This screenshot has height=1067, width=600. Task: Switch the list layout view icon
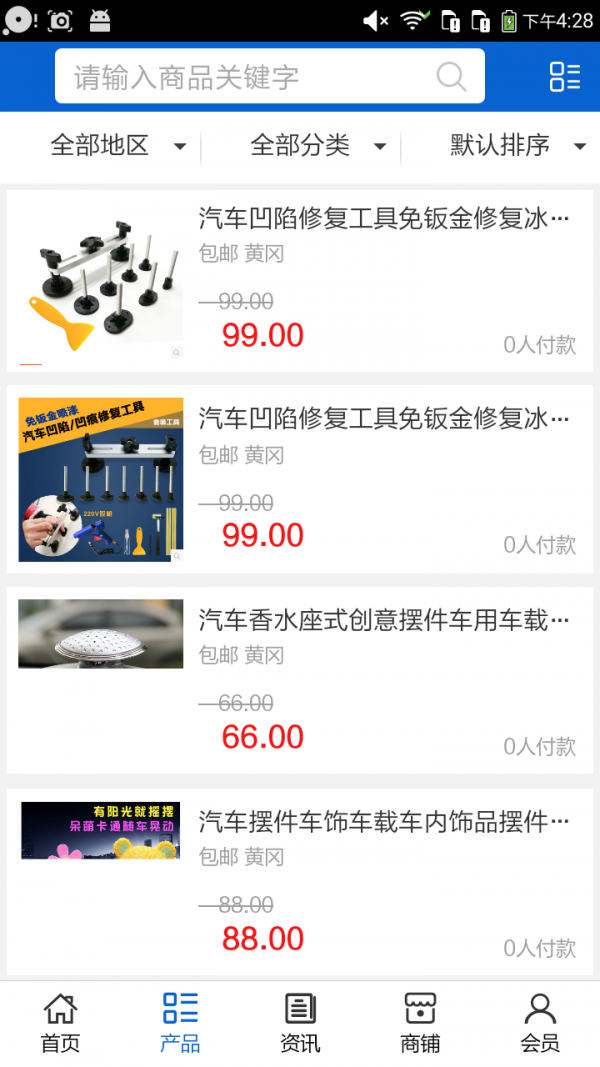pos(564,77)
